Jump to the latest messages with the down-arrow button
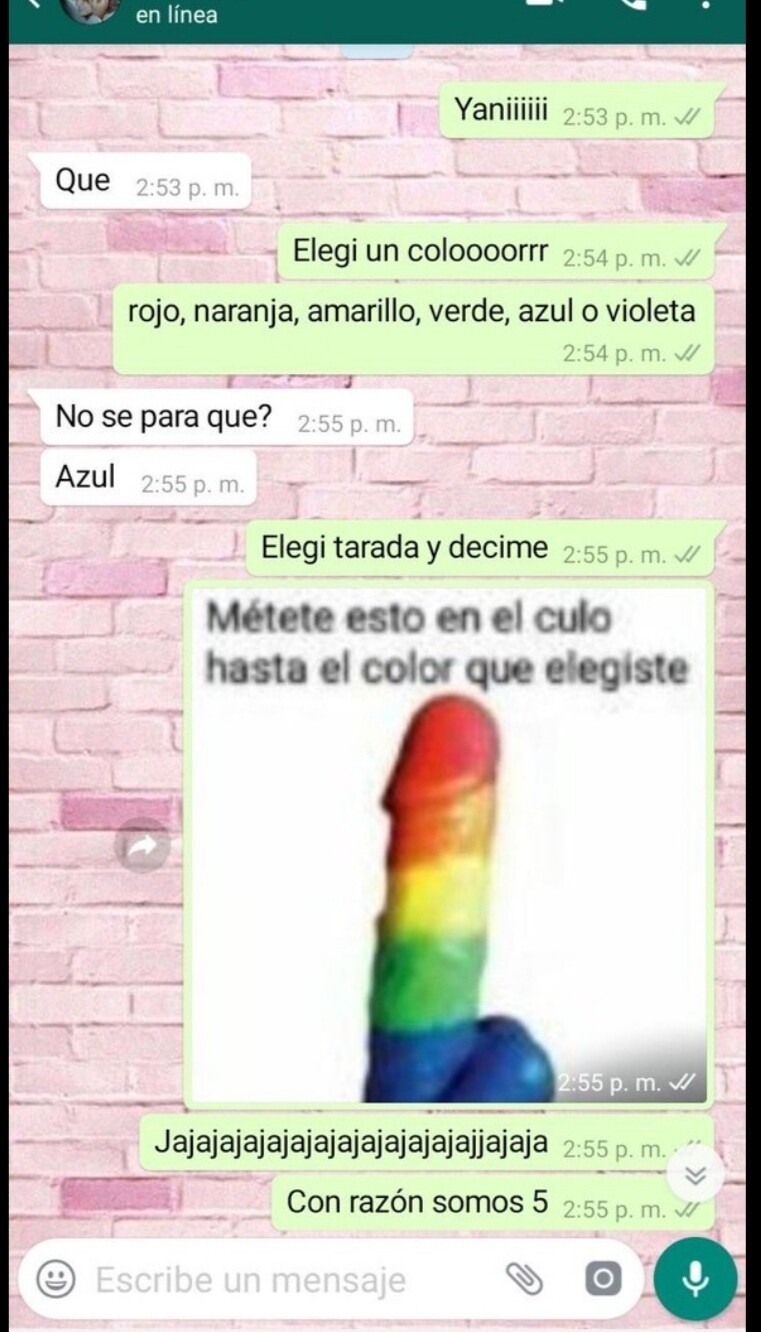The image size is (761, 1332). (x=696, y=1175)
